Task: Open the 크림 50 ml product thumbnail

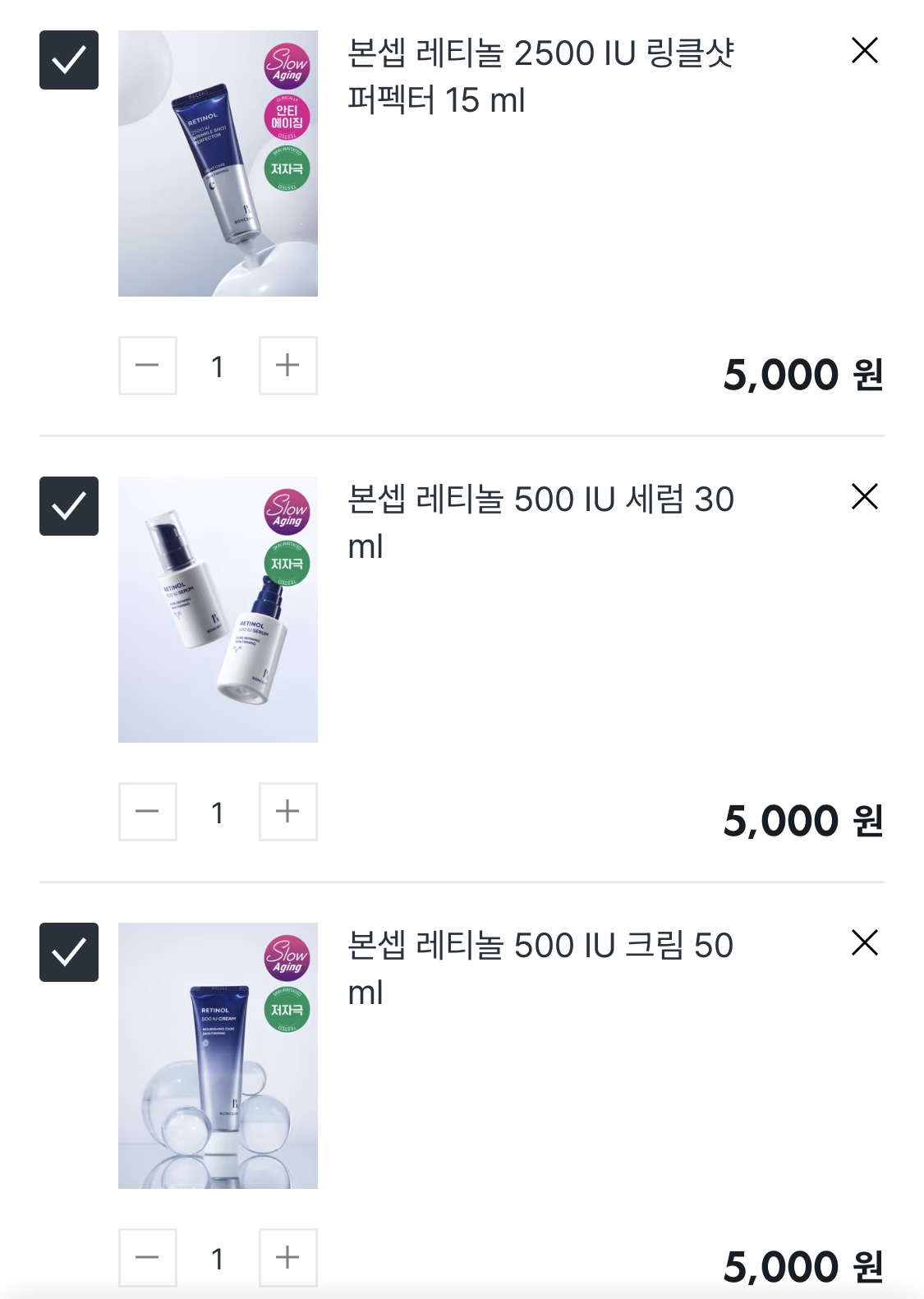Action: coord(218,1056)
